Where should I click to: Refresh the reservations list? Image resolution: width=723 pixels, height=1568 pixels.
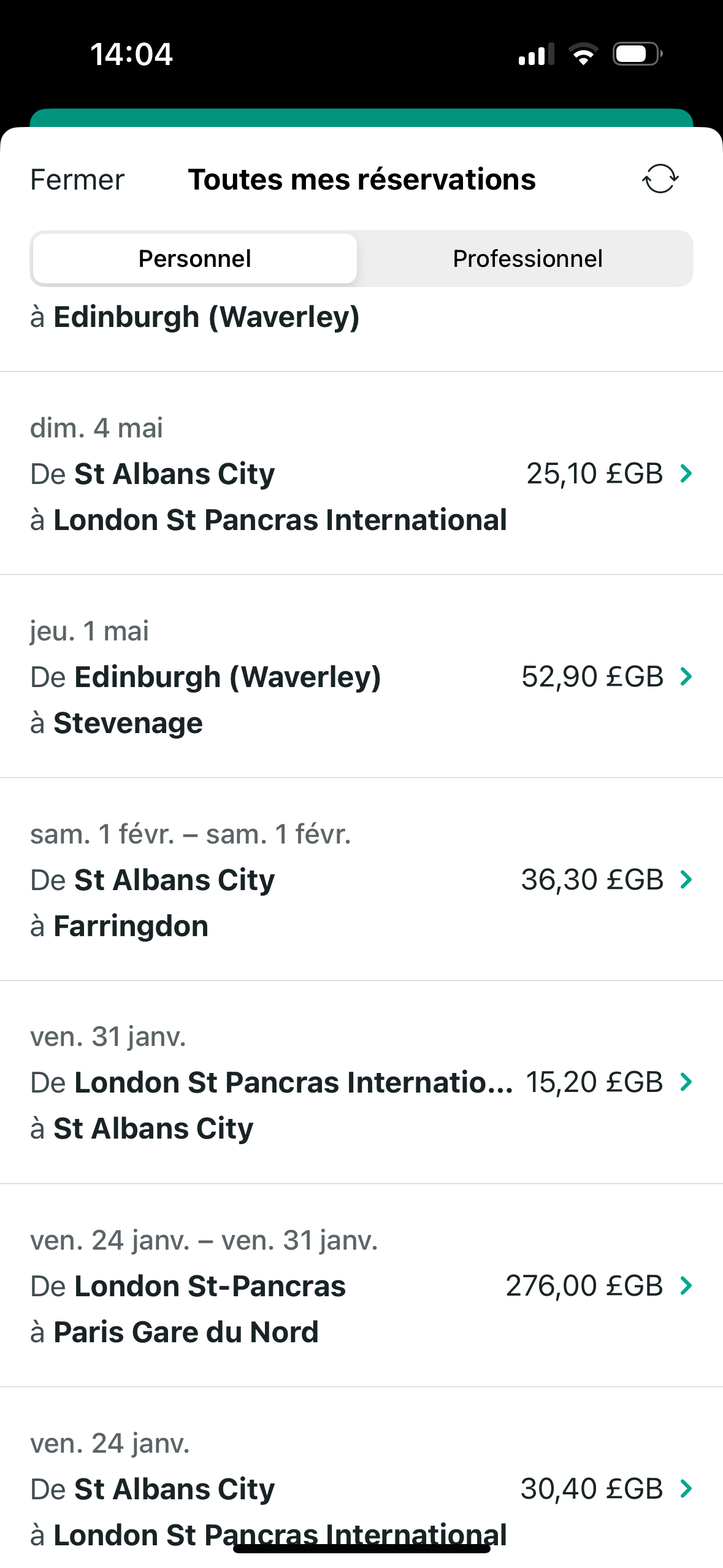click(x=660, y=179)
